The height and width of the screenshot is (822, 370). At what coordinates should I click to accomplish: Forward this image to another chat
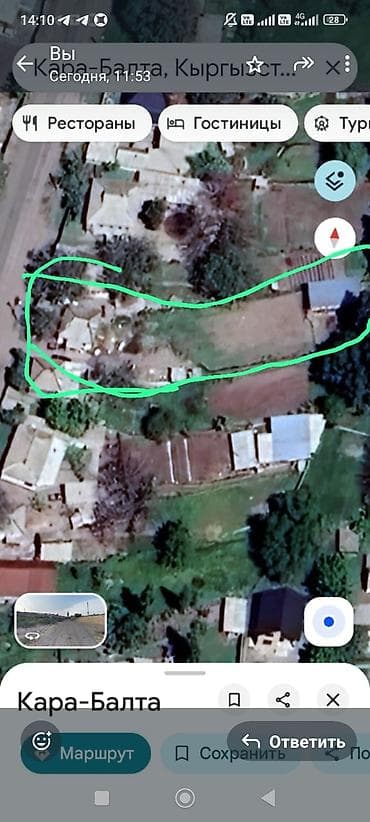(x=303, y=64)
